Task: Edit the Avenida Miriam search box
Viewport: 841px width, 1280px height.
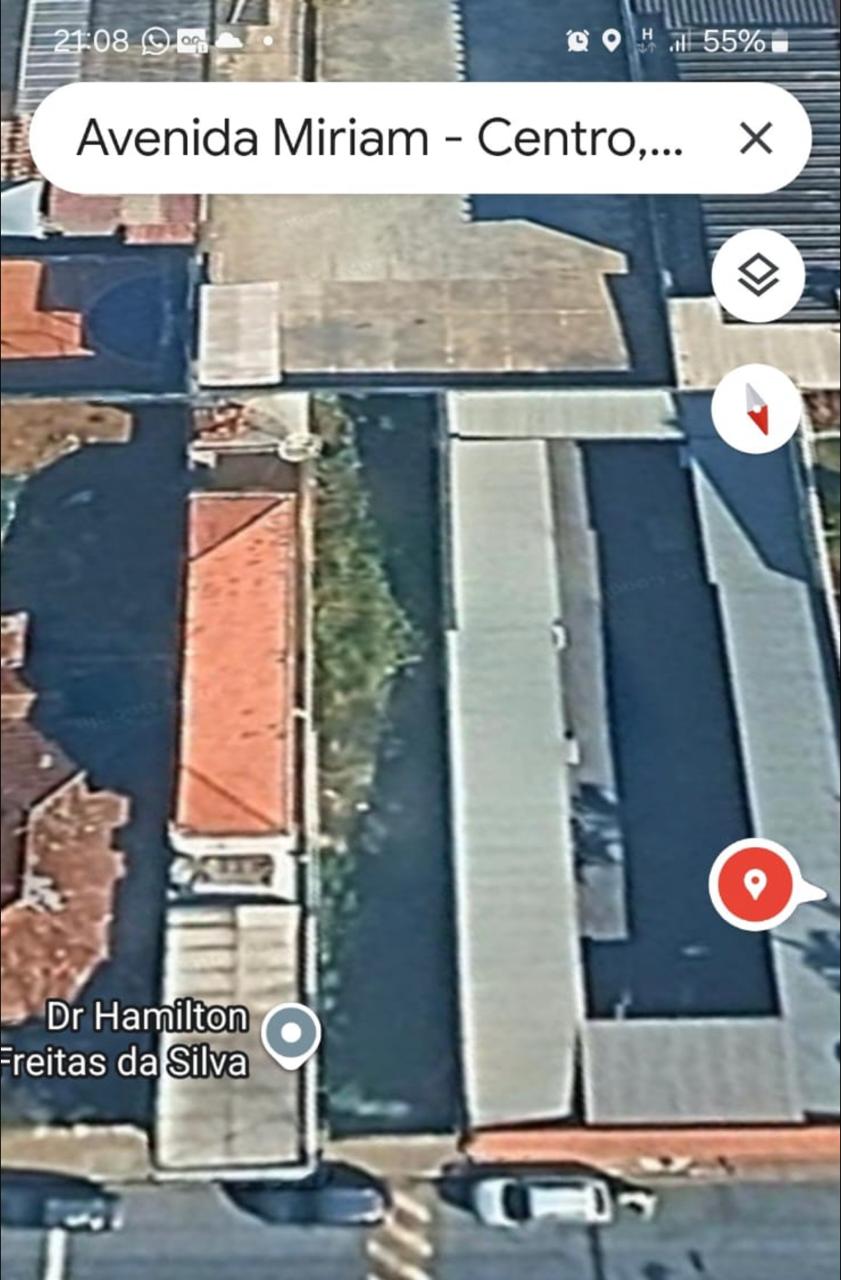Action: click(380, 138)
